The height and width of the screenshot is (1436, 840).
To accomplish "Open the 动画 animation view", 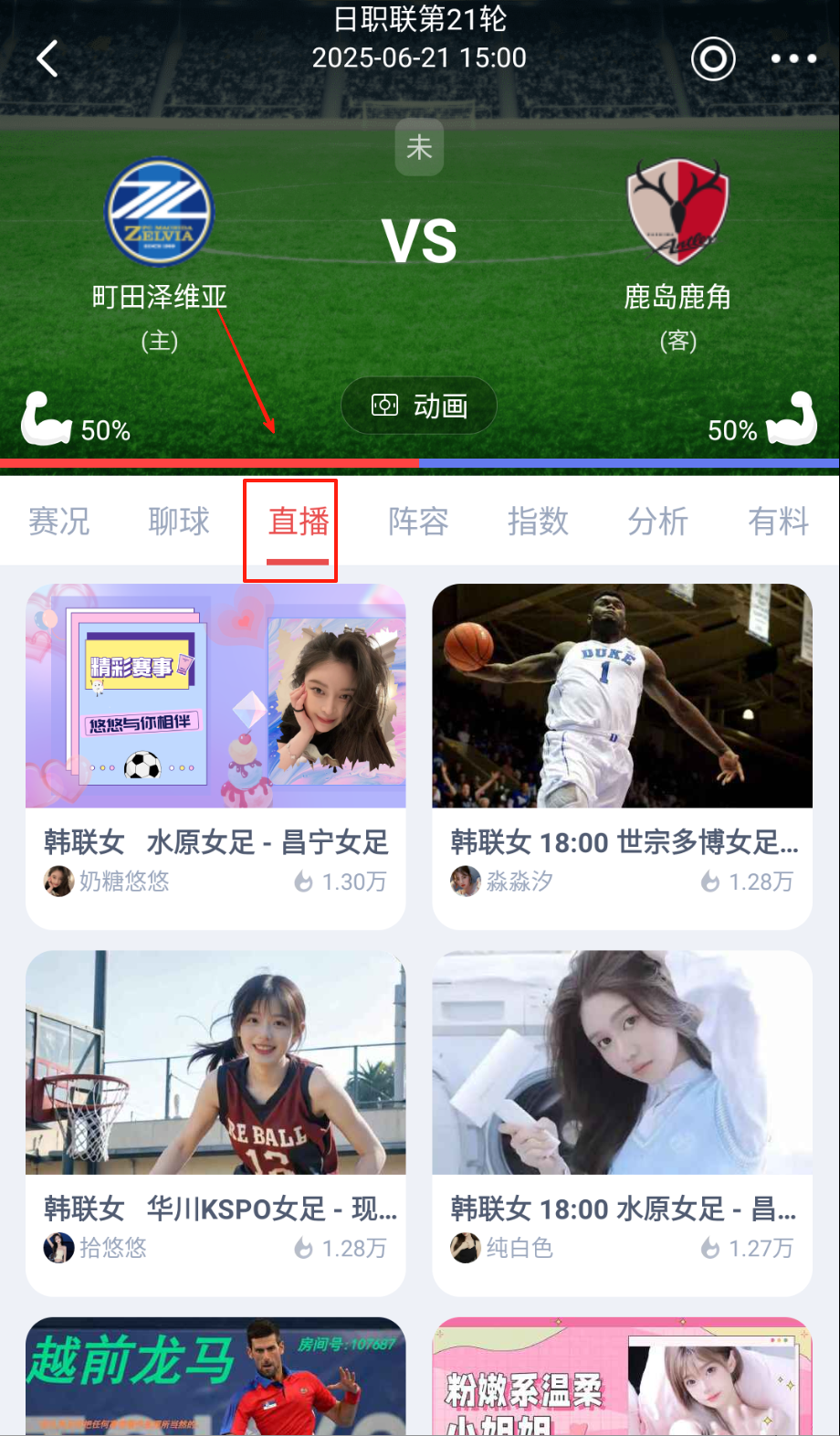I will click(419, 406).
